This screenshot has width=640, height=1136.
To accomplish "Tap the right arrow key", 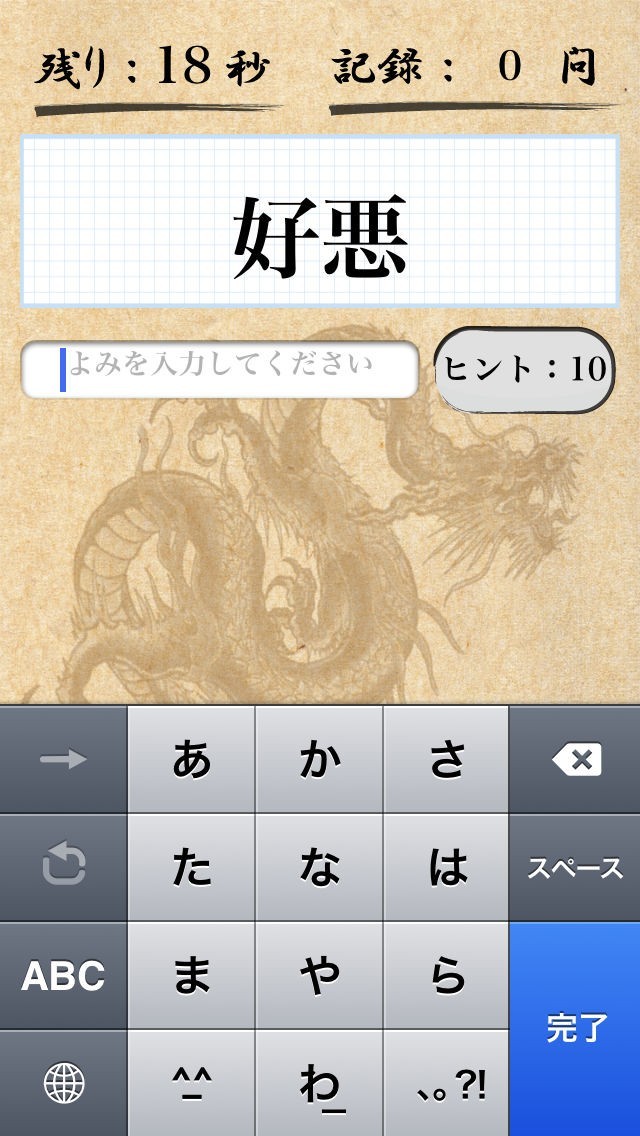I will pos(63,759).
